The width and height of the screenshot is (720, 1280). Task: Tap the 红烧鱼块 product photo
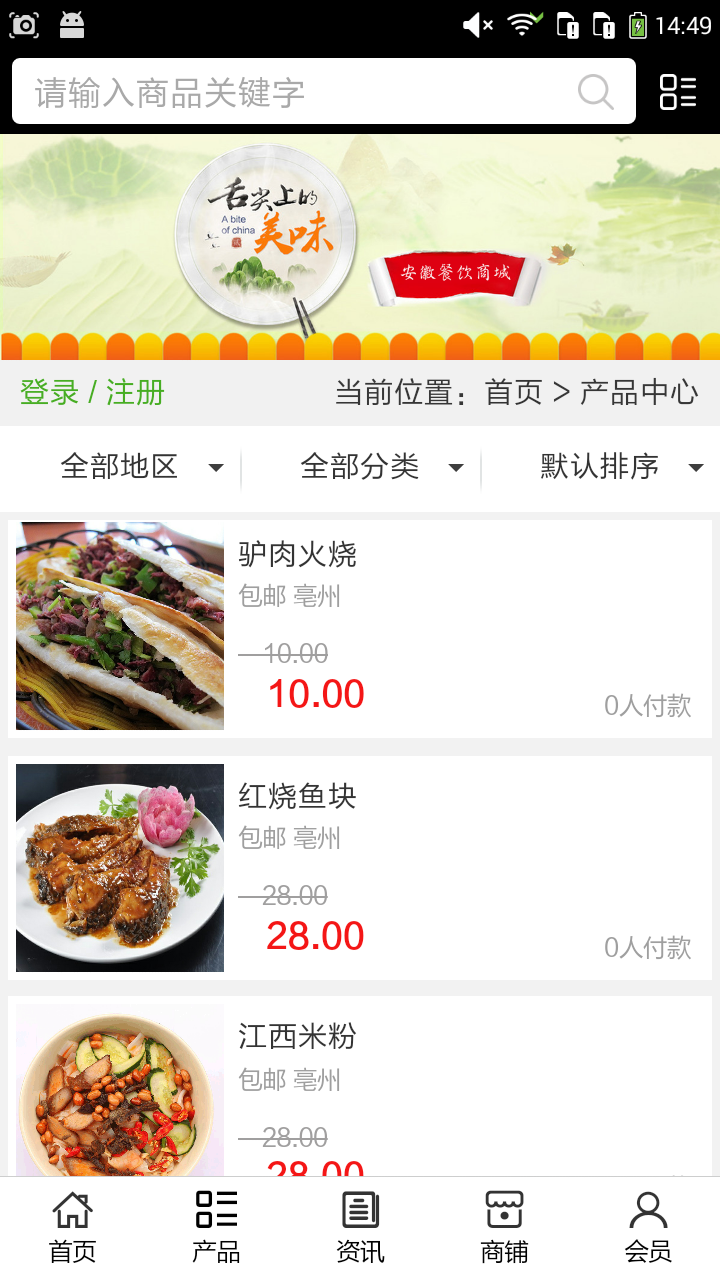point(119,868)
